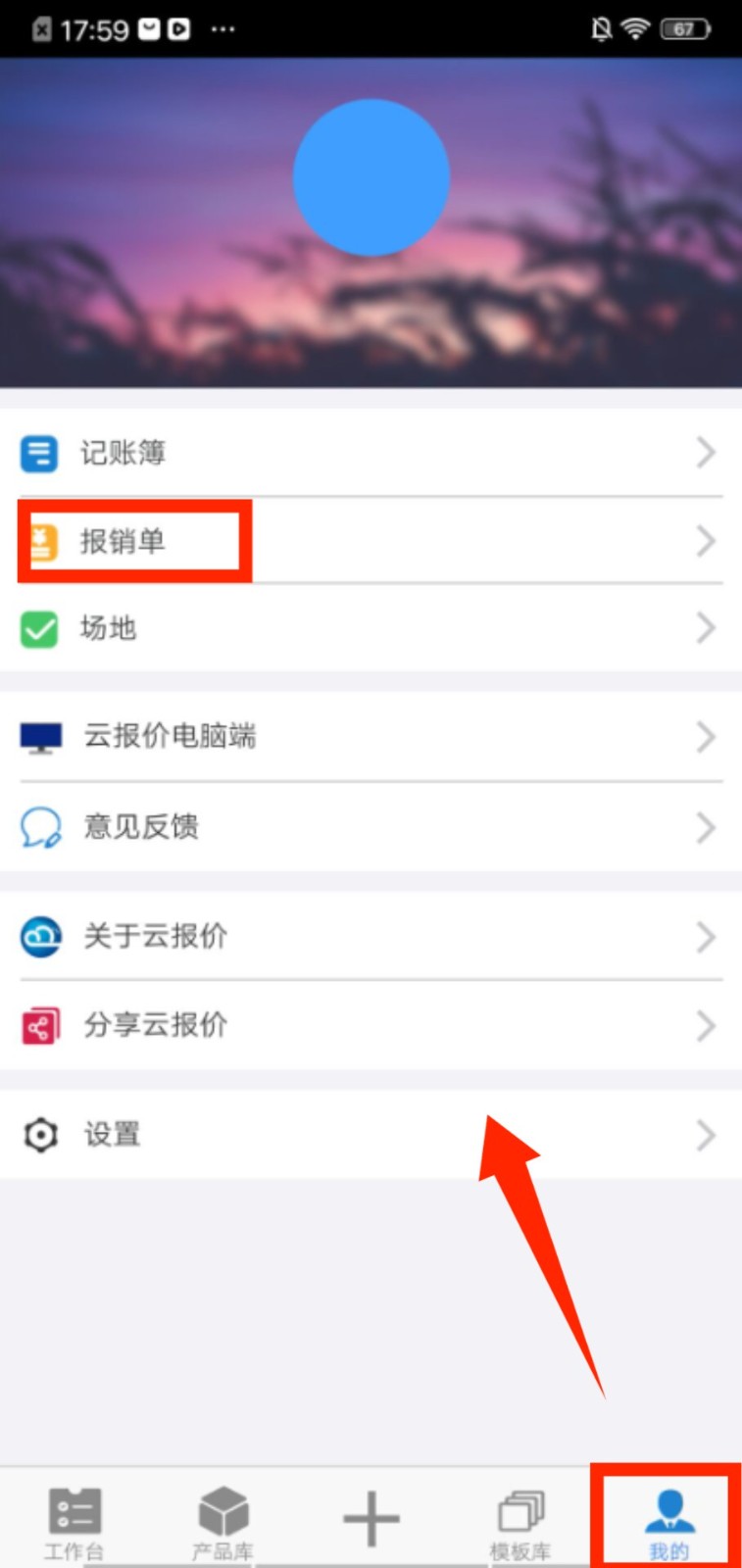Open 设置 settings
Viewport: 742px width, 1568px height.
(371, 1135)
